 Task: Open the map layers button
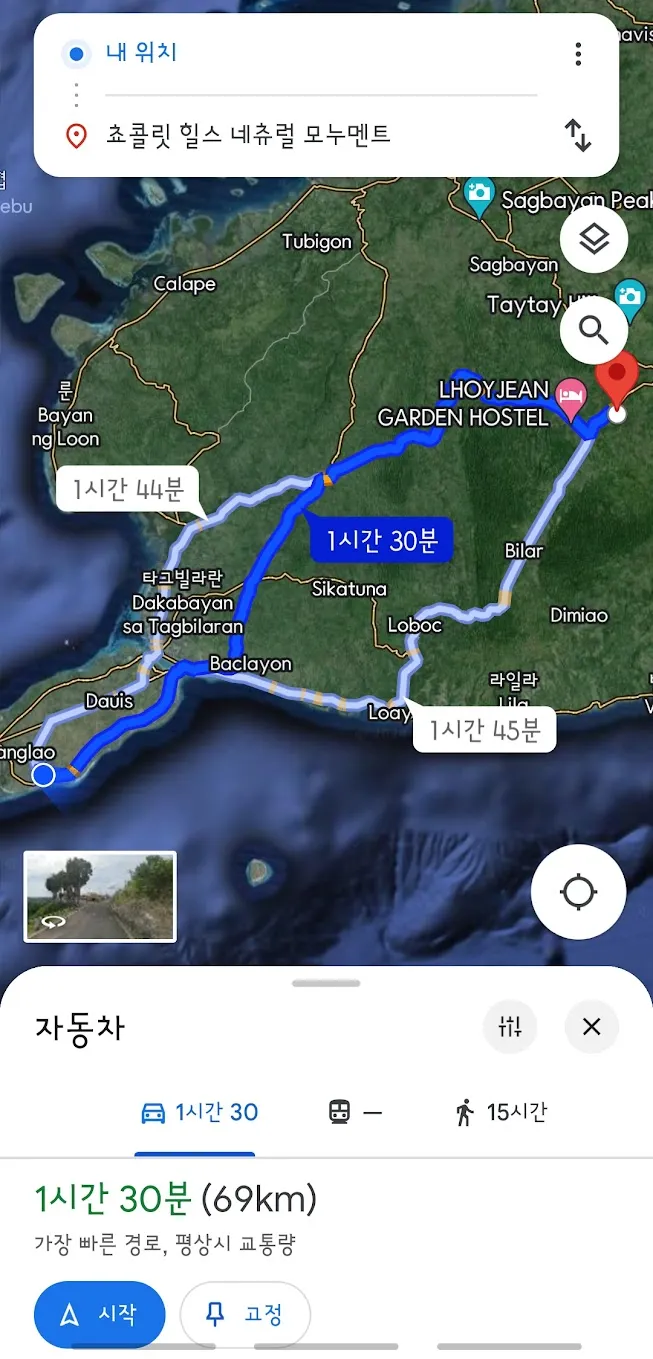[x=594, y=240]
